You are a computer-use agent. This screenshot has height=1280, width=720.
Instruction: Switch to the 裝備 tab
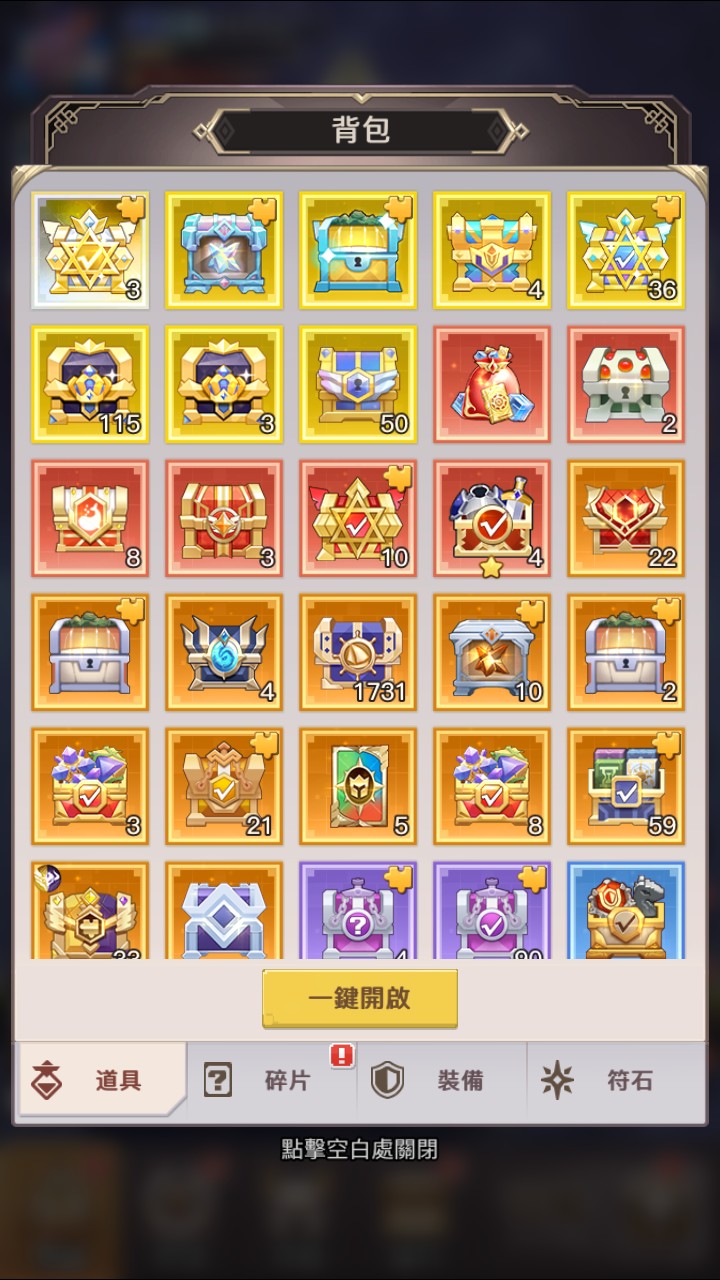tap(442, 1080)
